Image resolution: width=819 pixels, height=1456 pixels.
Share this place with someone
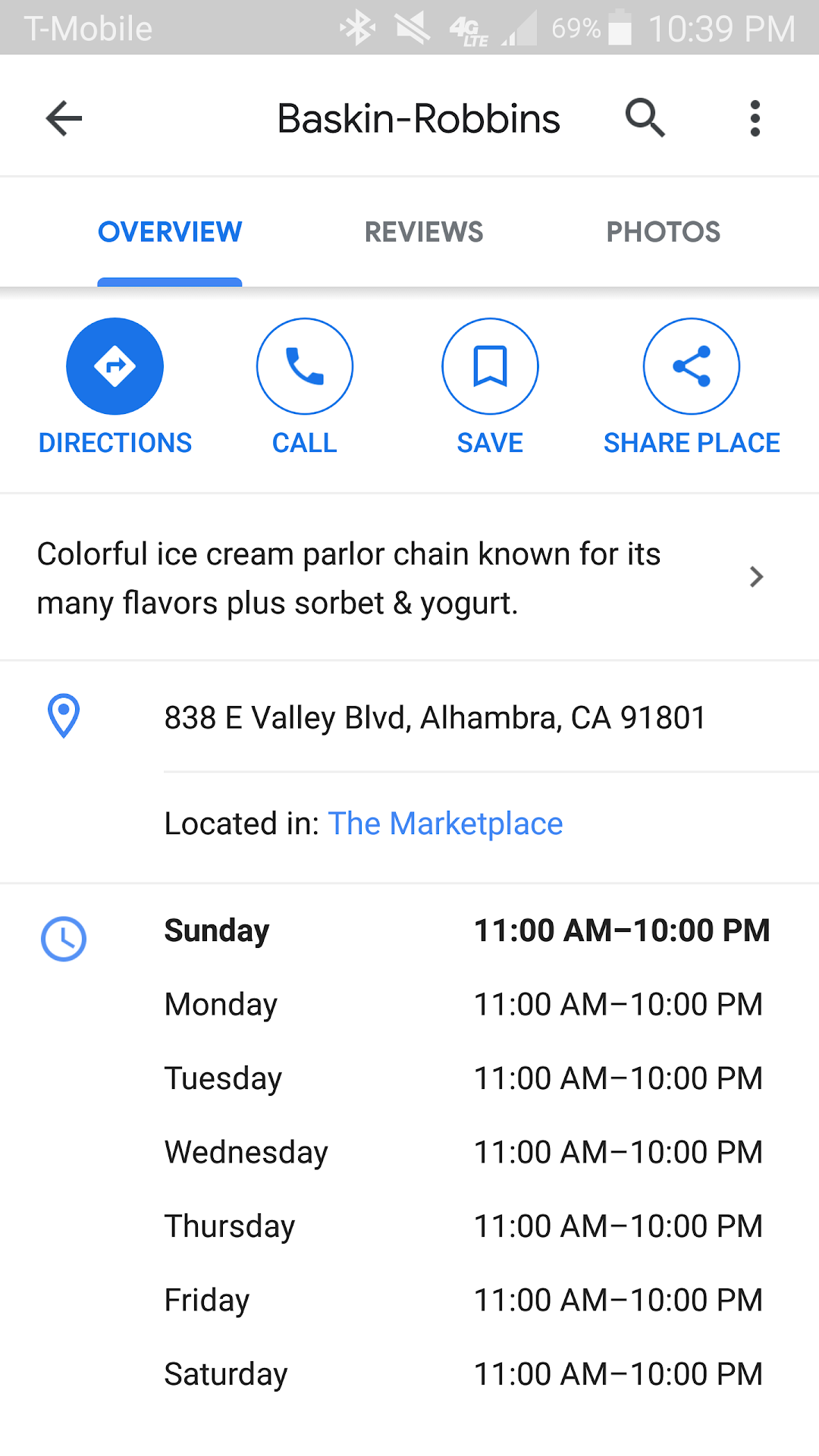point(691,367)
